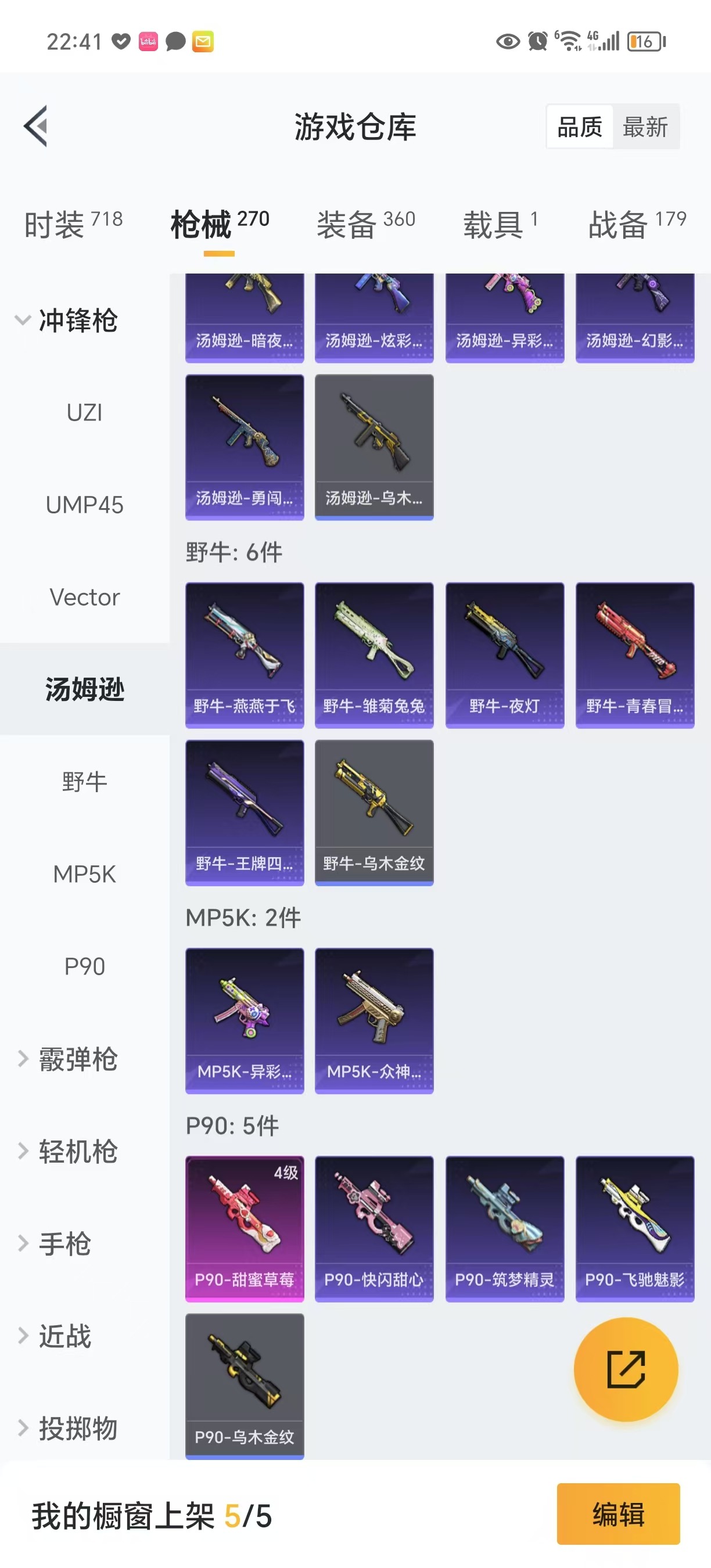Image resolution: width=711 pixels, height=1568 pixels.
Task: Tap the 编辑 button
Action: 618,1514
